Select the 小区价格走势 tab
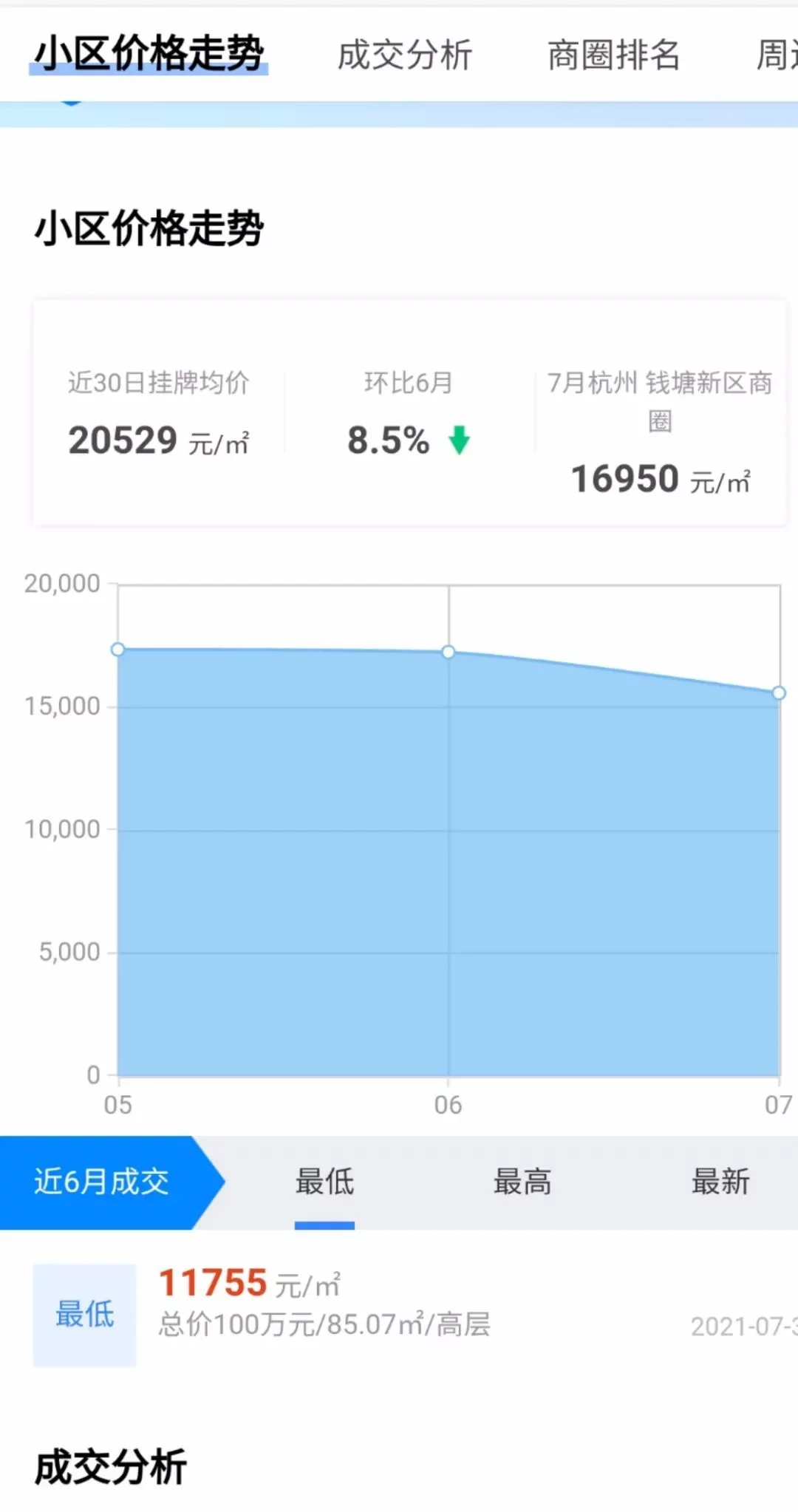 coord(149,54)
